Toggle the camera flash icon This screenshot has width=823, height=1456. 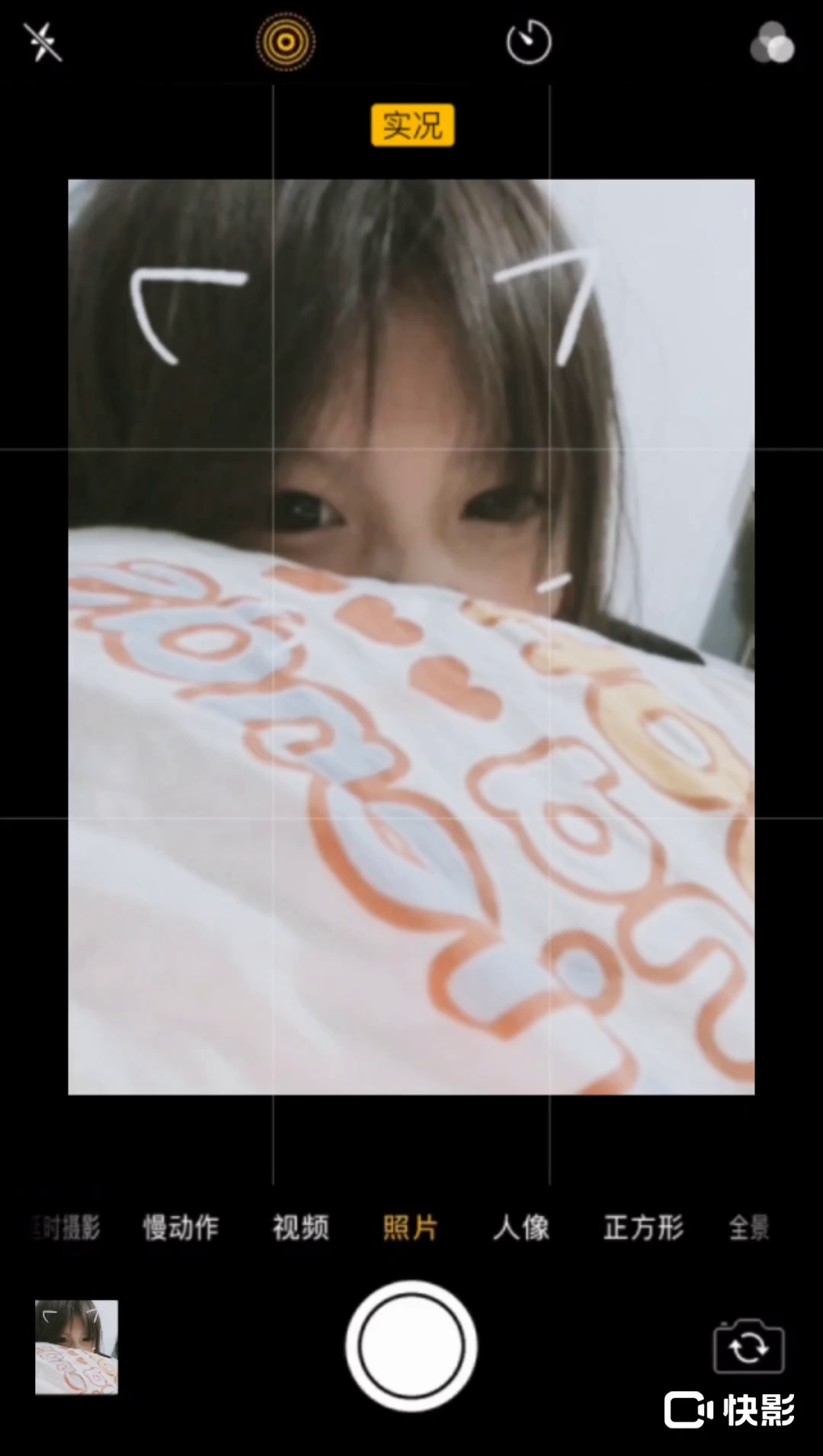pyautogui.click(x=42, y=42)
